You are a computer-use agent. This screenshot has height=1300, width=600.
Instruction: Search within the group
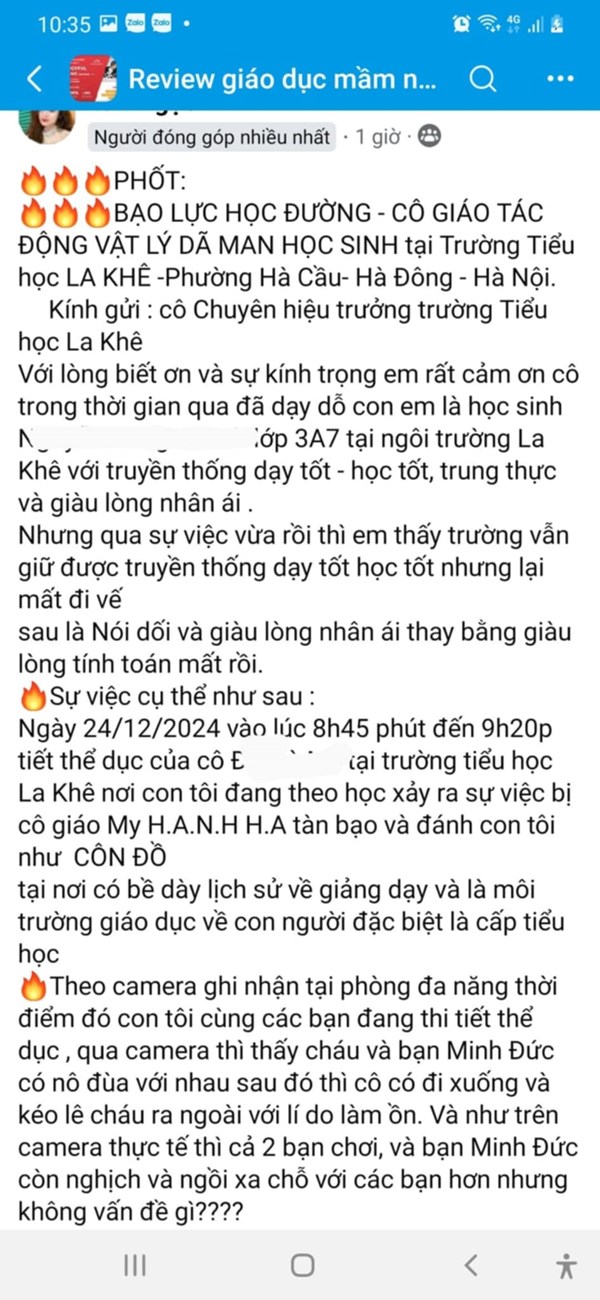tap(483, 79)
